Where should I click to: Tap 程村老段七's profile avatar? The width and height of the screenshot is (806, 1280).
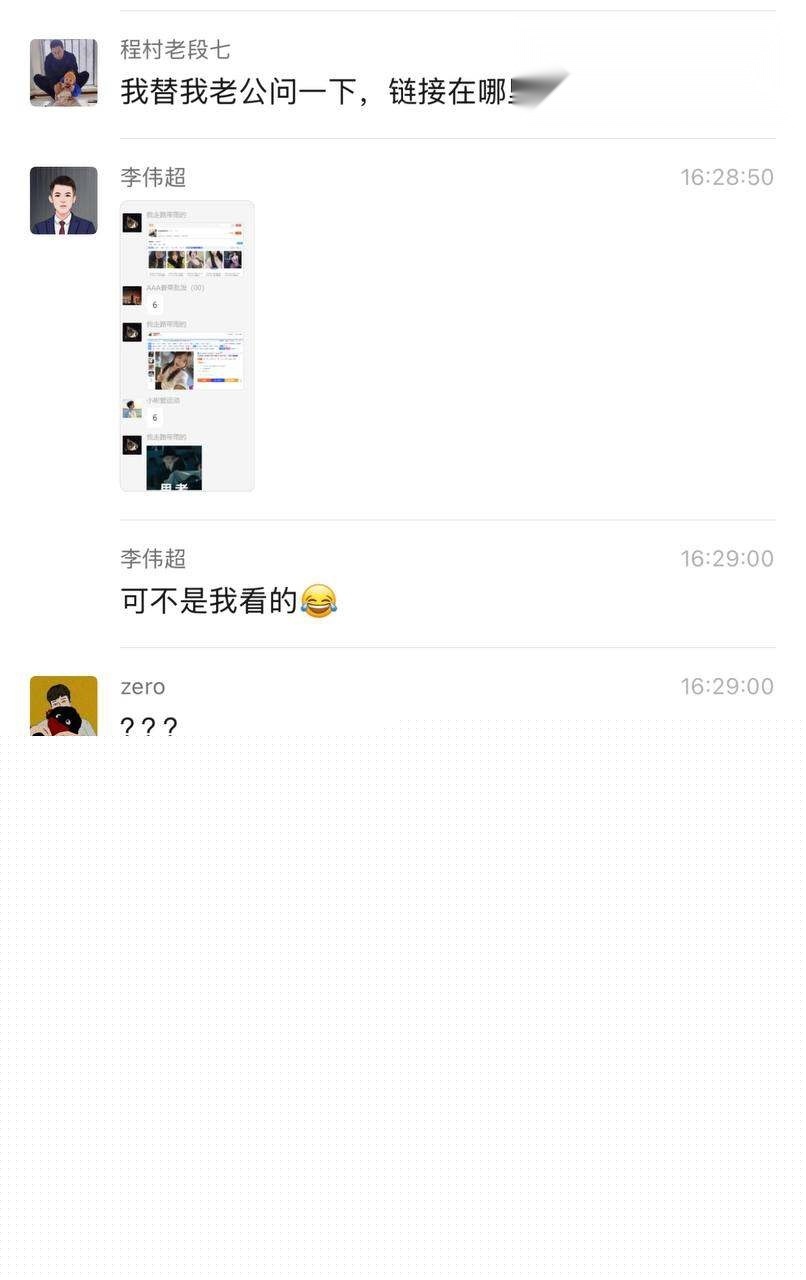[x=63, y=72]
